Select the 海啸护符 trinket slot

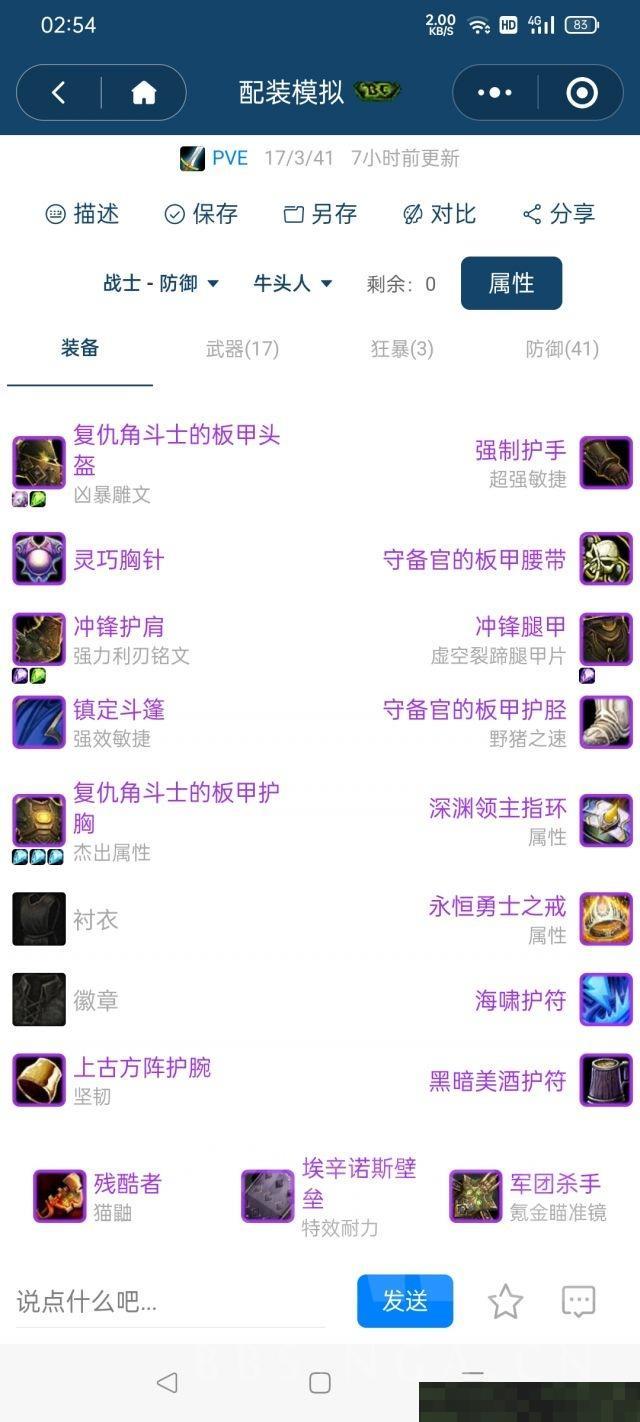pos(520,1000)
